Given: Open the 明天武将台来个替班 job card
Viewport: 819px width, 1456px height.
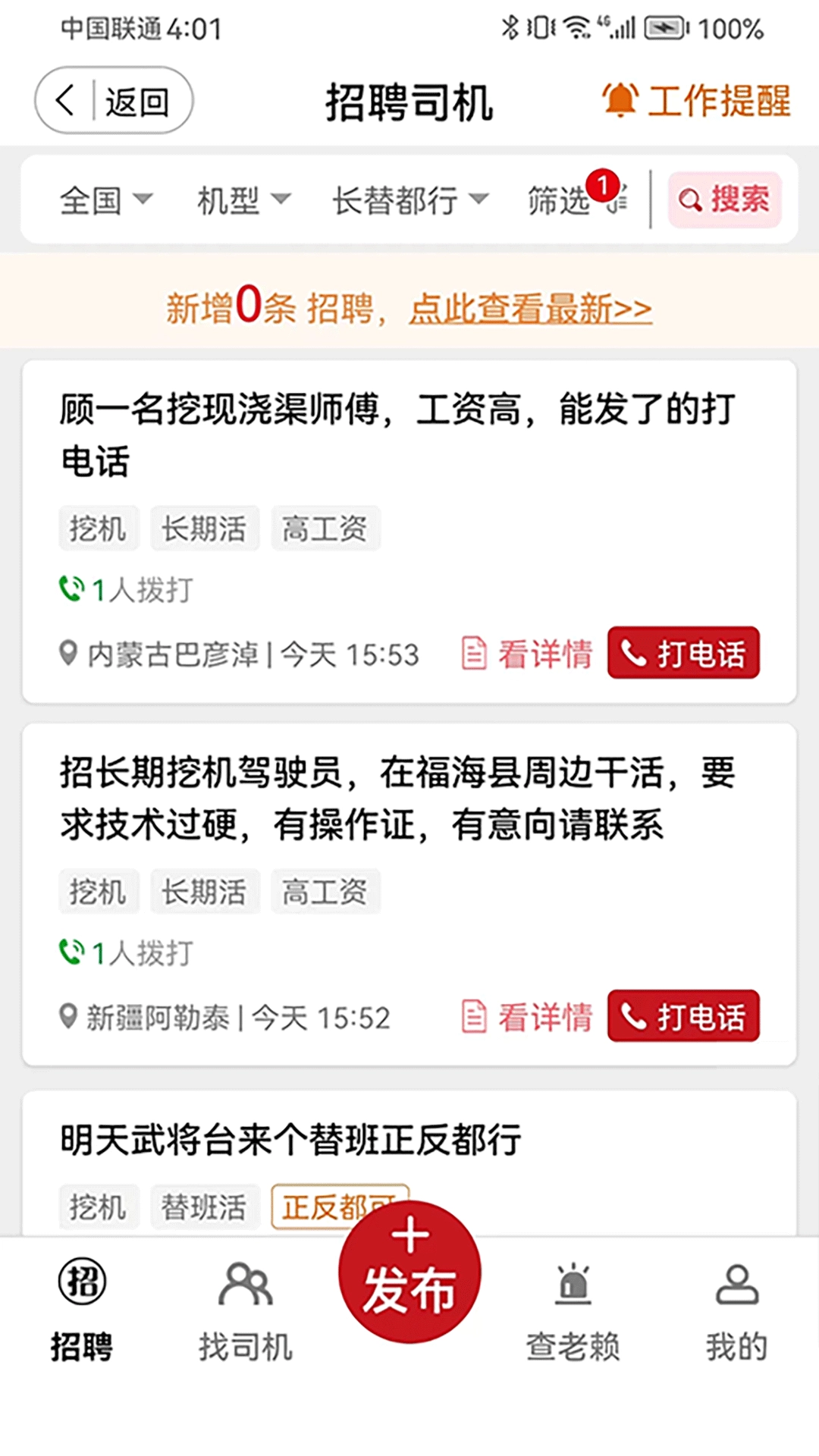Looking at the screenshot, I should (x=290, y=1140).
